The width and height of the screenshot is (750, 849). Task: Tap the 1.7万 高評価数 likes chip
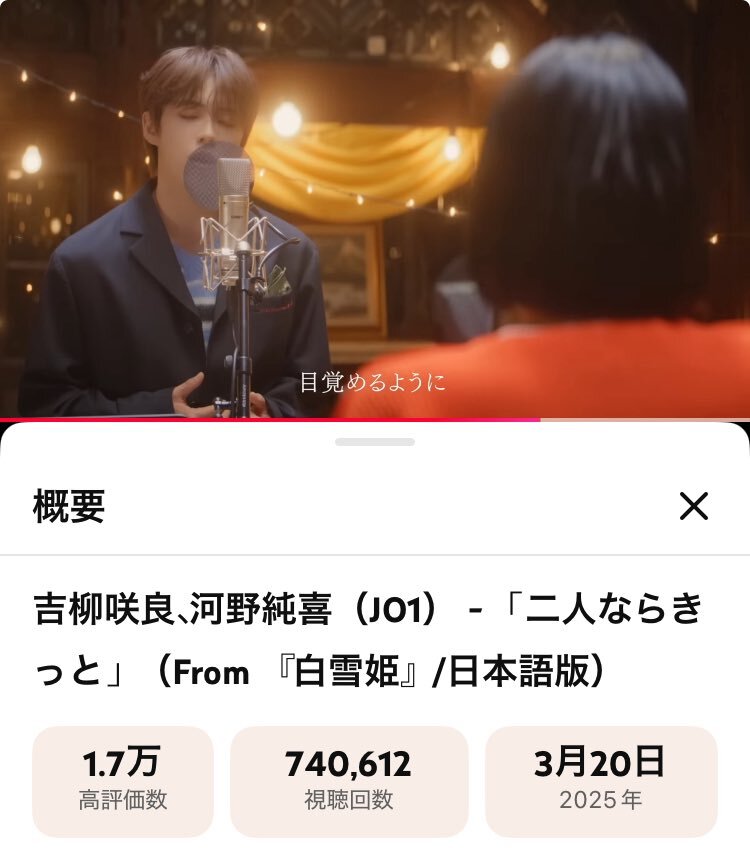[122, 781]
